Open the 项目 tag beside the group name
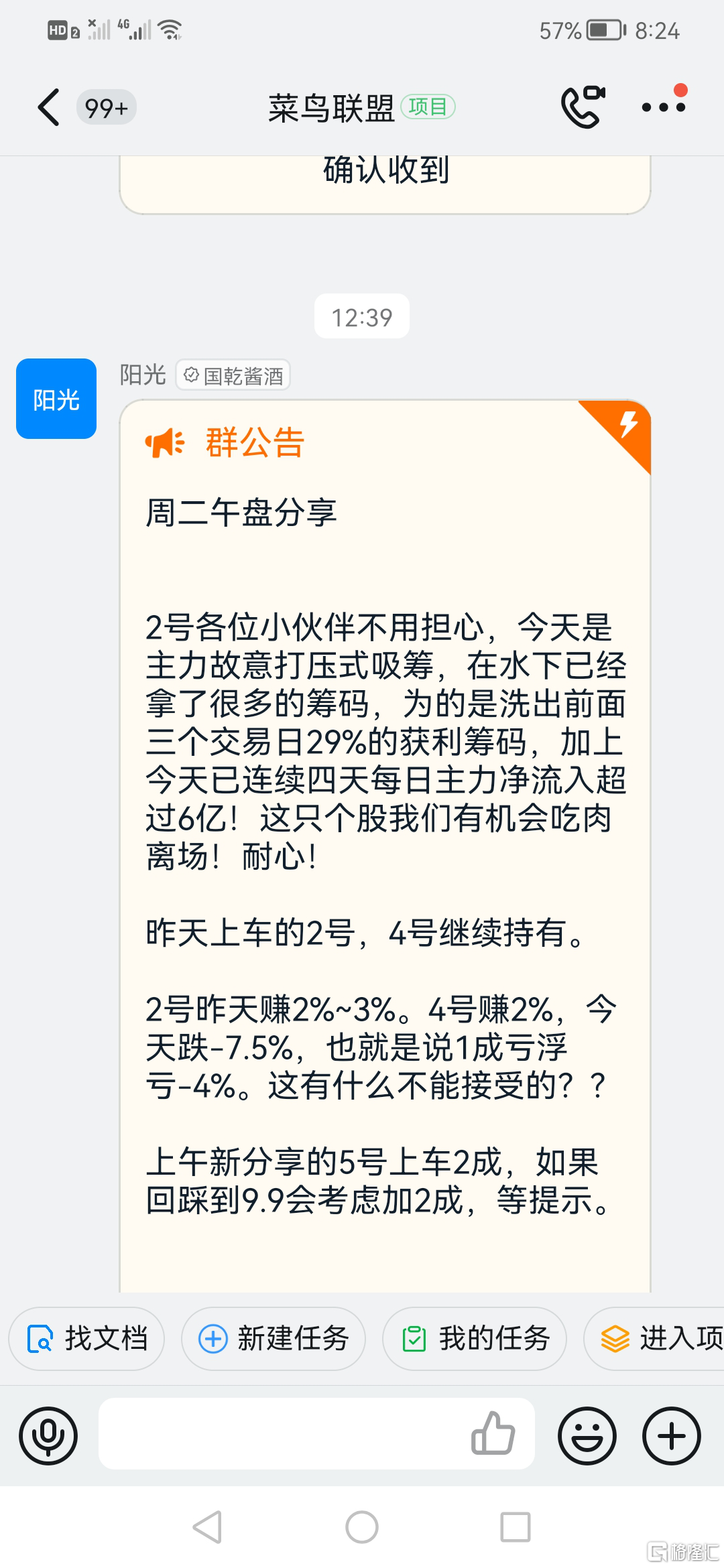 pos(428,107)
